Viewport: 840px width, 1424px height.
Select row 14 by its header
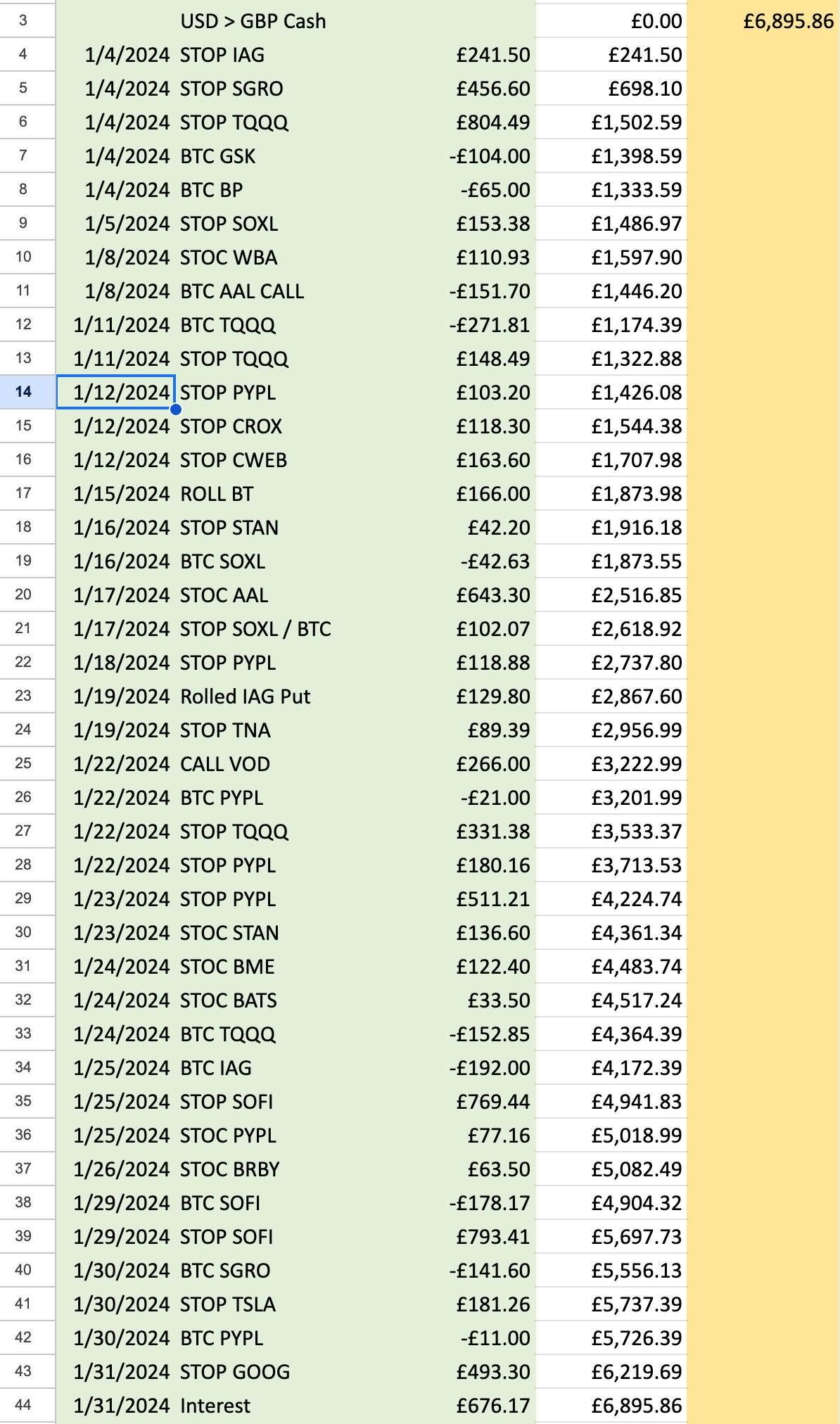[x=27, y=392]
